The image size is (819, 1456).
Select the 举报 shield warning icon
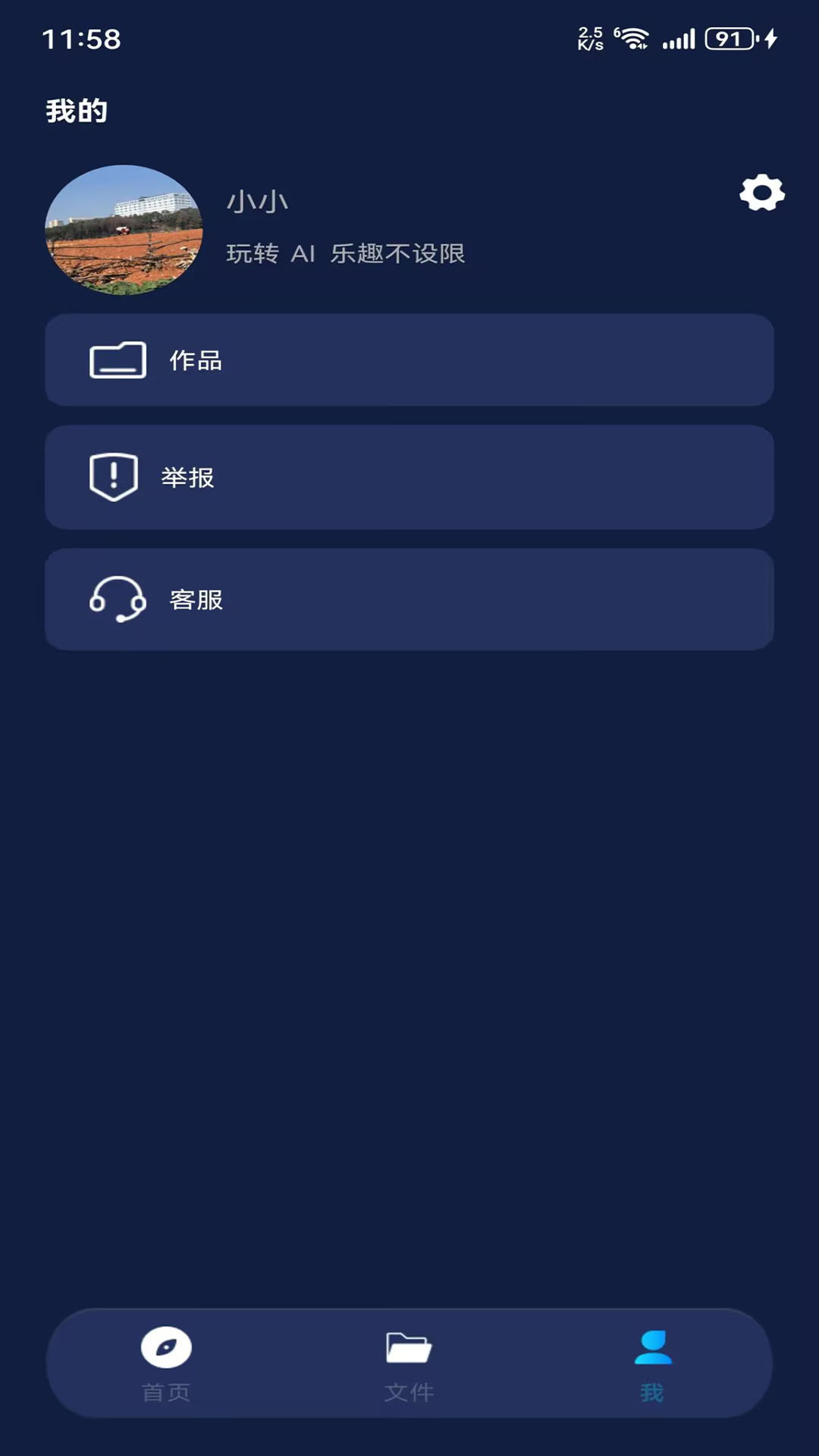click(x=112, y=477)
